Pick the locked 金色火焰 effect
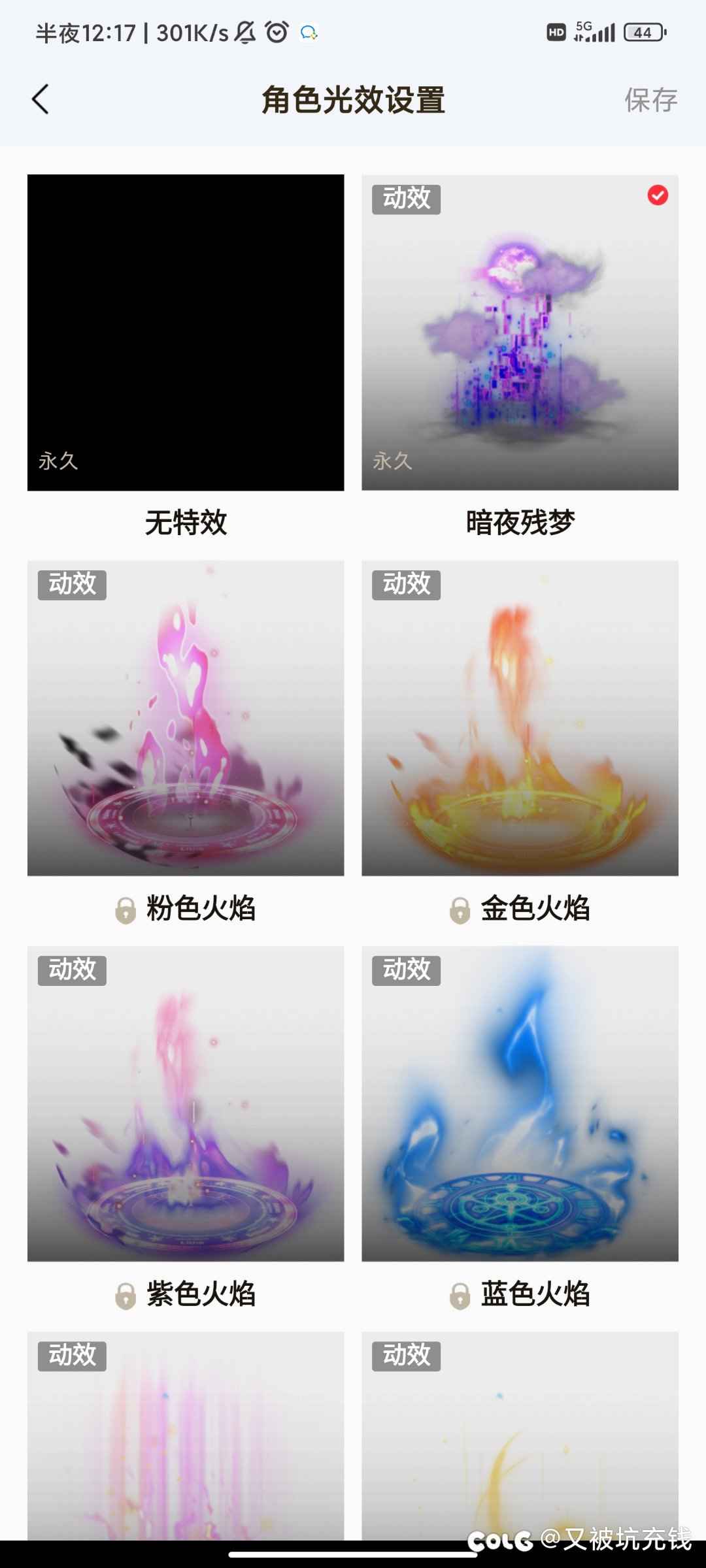 tap(520, 718)
